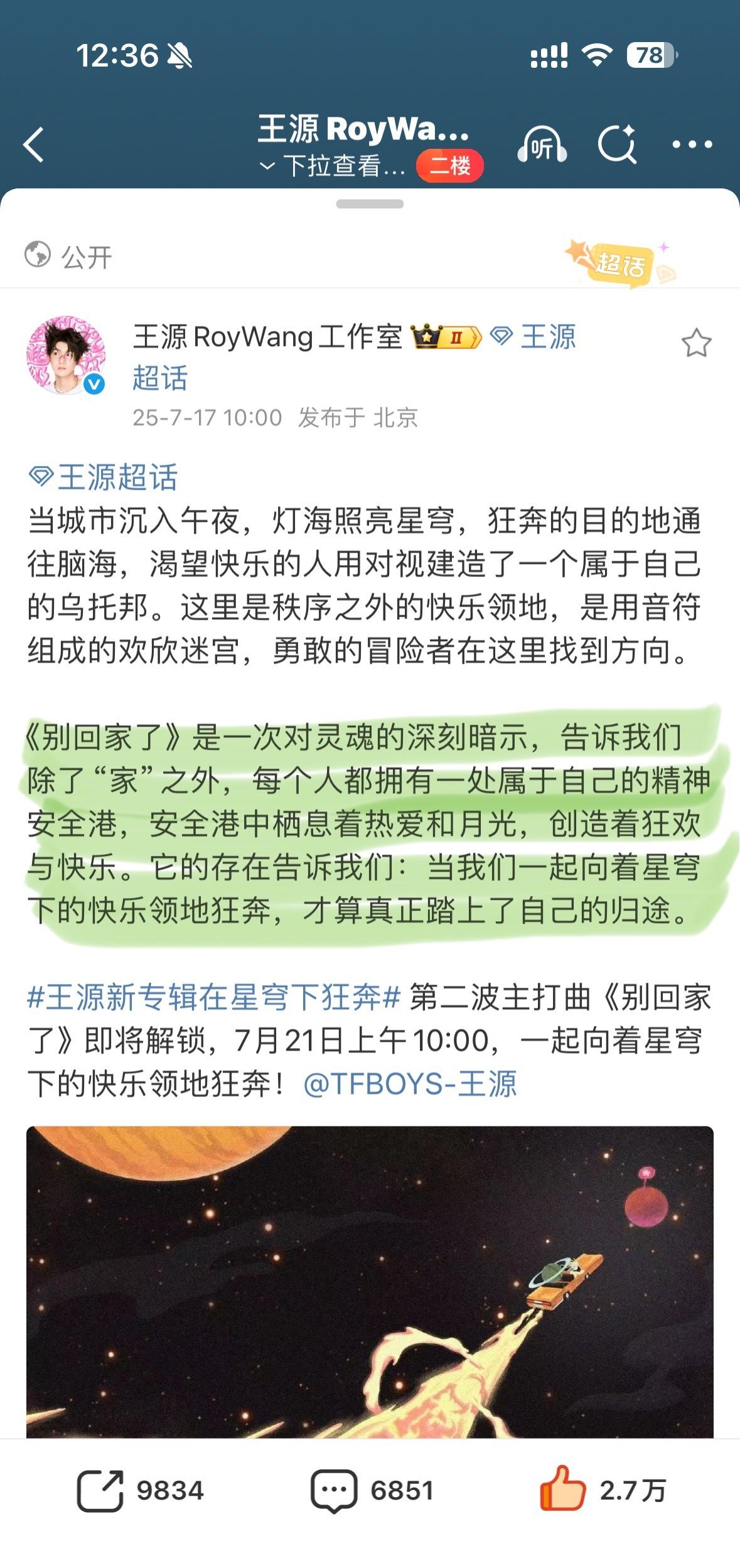Image resolution: width=740 pixels, height=1568 pixels.
Task: Open the 王源超话 link in post
Action: click(x=104, y=477)
